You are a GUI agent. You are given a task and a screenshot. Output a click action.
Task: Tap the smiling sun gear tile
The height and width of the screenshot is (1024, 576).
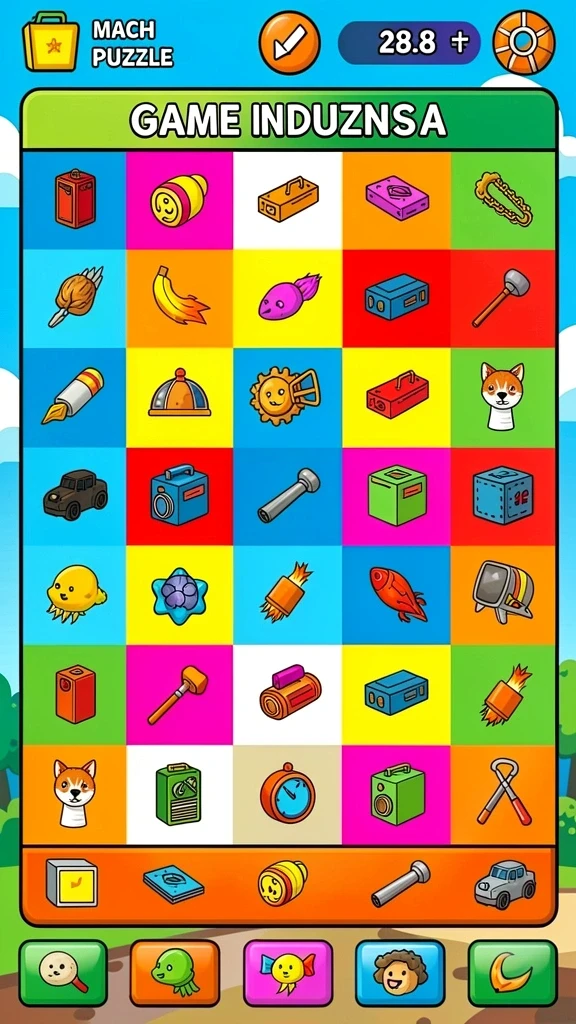pyautogui.click(x=285, y=396)
